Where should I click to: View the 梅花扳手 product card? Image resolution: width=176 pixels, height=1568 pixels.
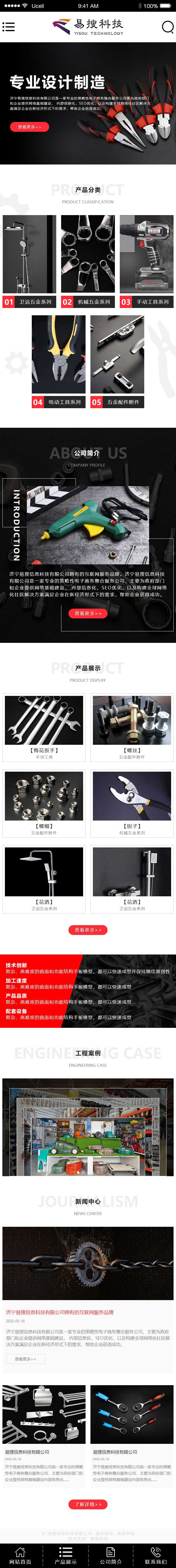coord(44,727)
